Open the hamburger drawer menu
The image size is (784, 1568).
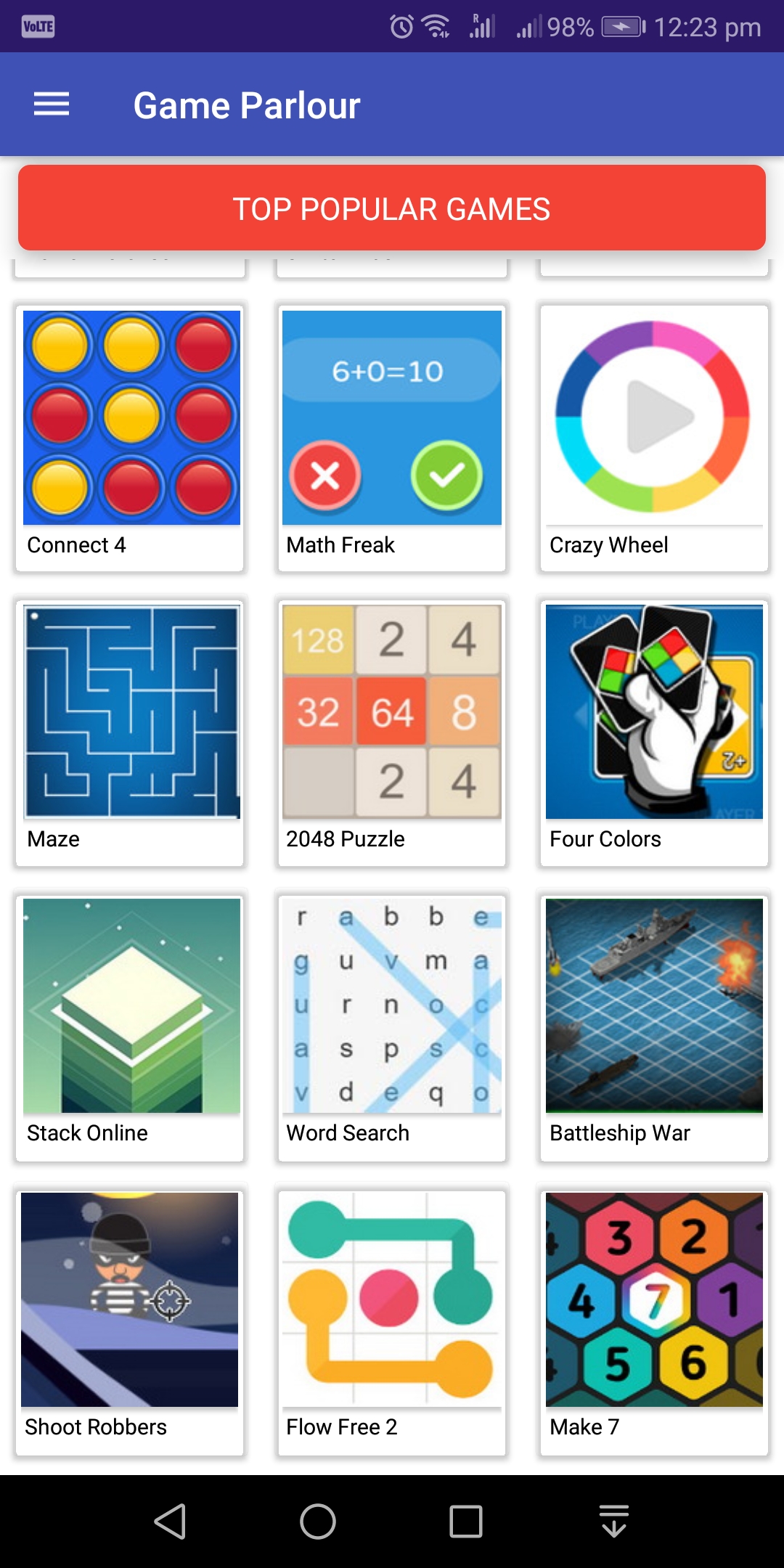pyautogui.click(x=52, y=105)
